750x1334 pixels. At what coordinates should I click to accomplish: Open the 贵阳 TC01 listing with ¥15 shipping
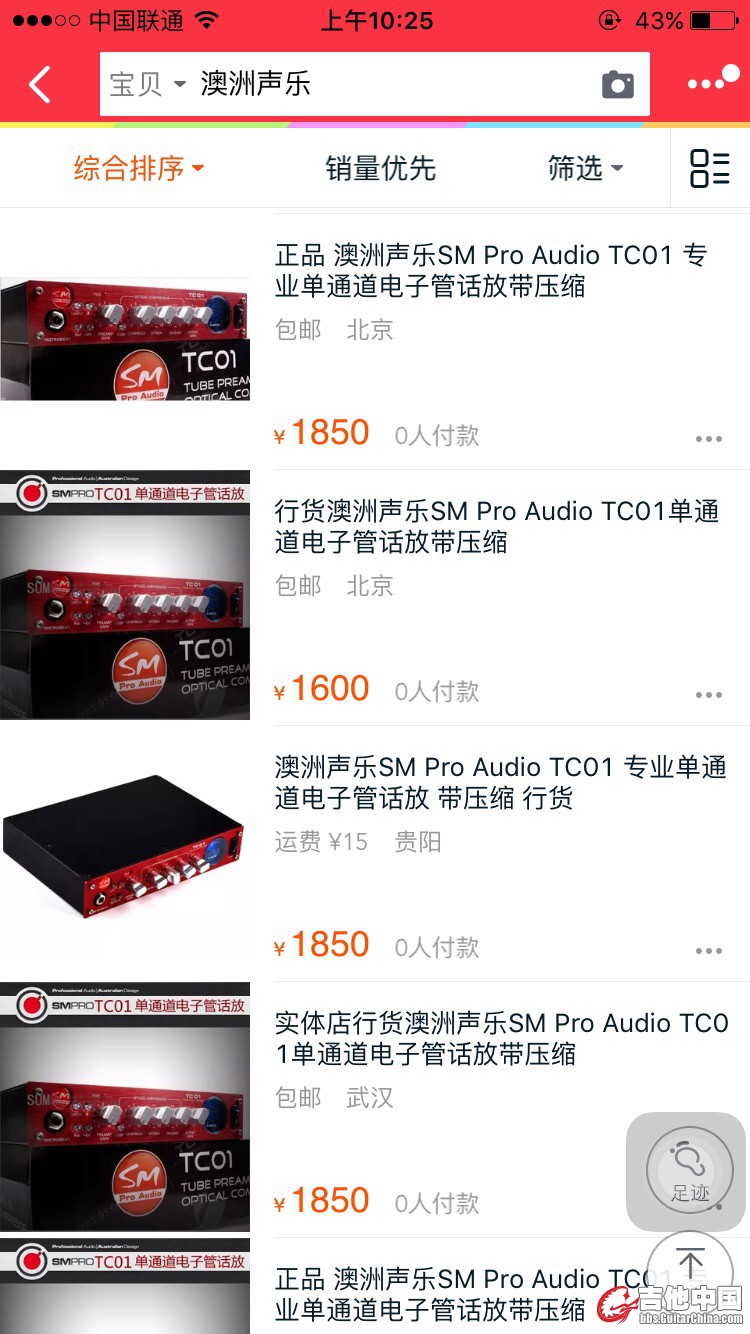pyautogui.click(x=500, y=783)
